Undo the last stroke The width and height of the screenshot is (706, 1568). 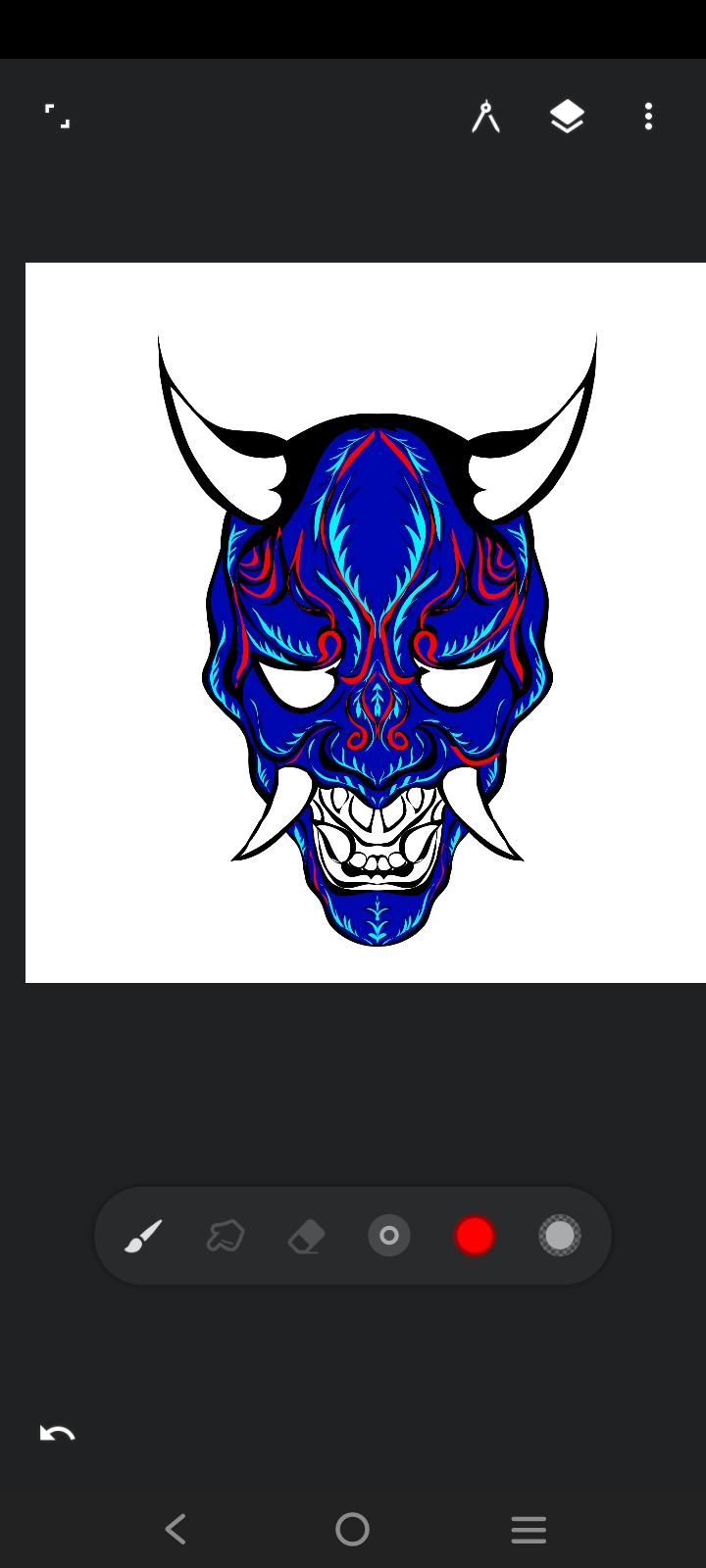click(x=57, y=1434)
